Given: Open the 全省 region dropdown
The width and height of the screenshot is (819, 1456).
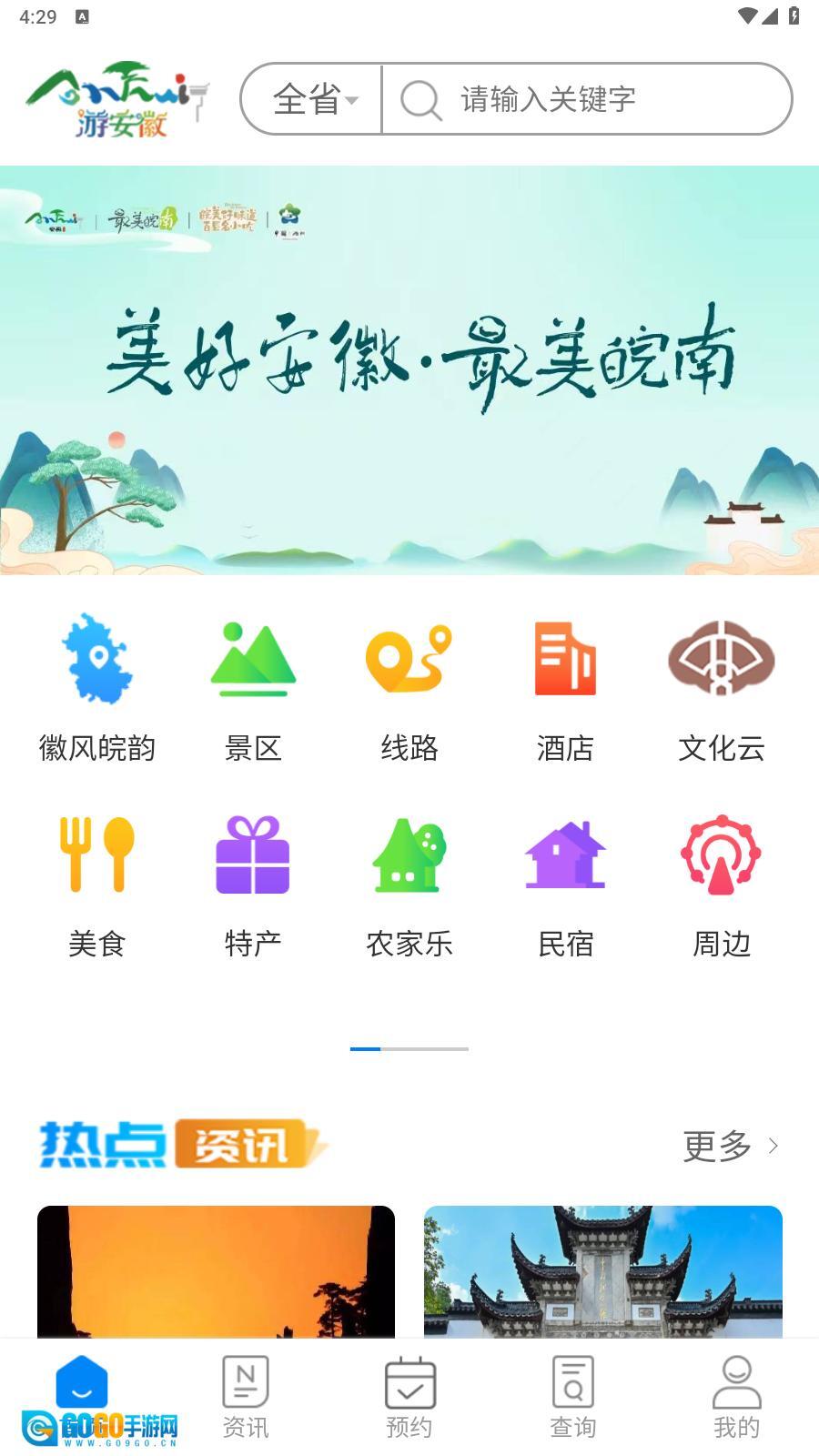Looking at the screenshot, I should click(314, 99).
